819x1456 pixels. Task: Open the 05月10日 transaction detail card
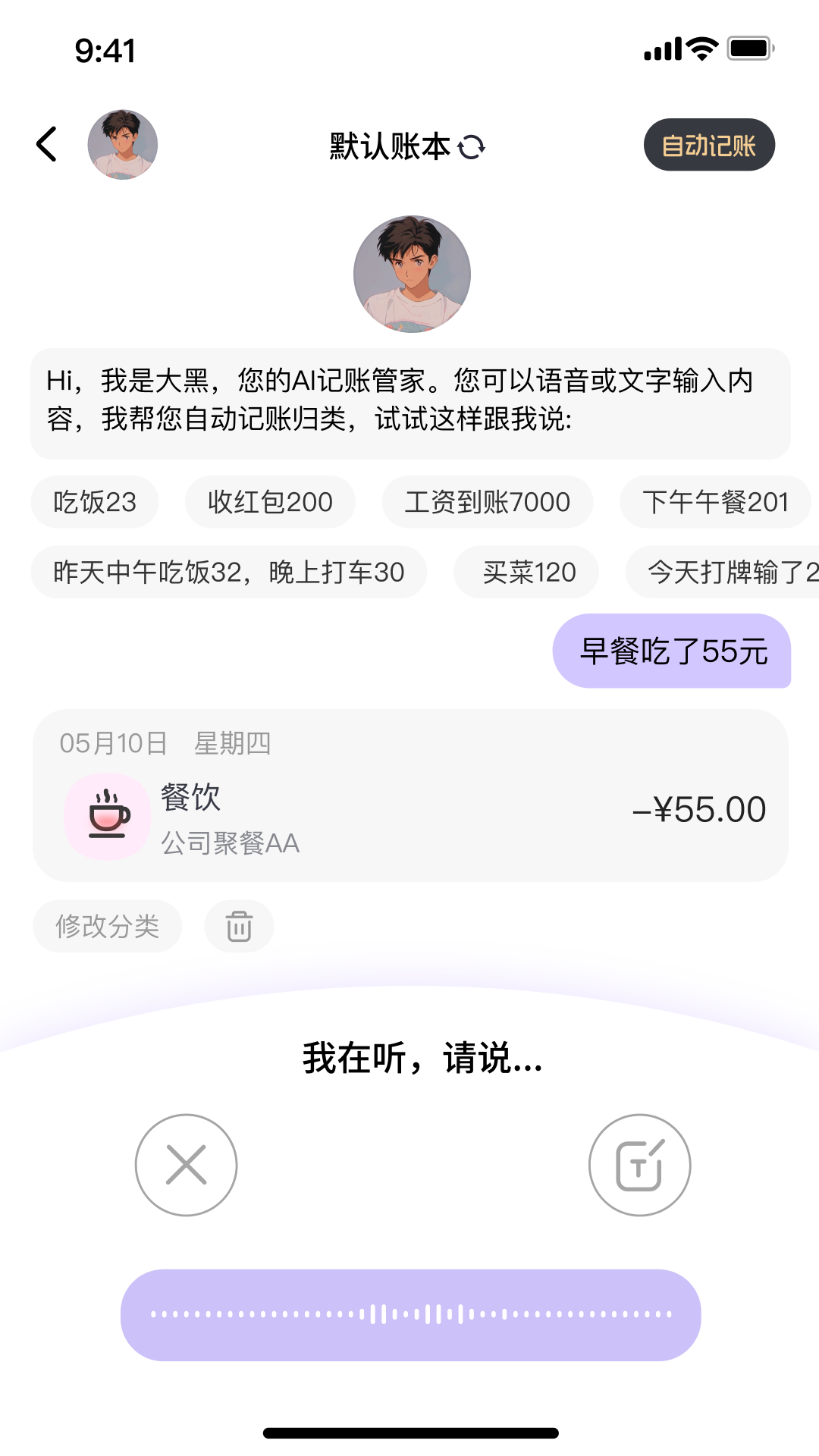tap(409, 792)
